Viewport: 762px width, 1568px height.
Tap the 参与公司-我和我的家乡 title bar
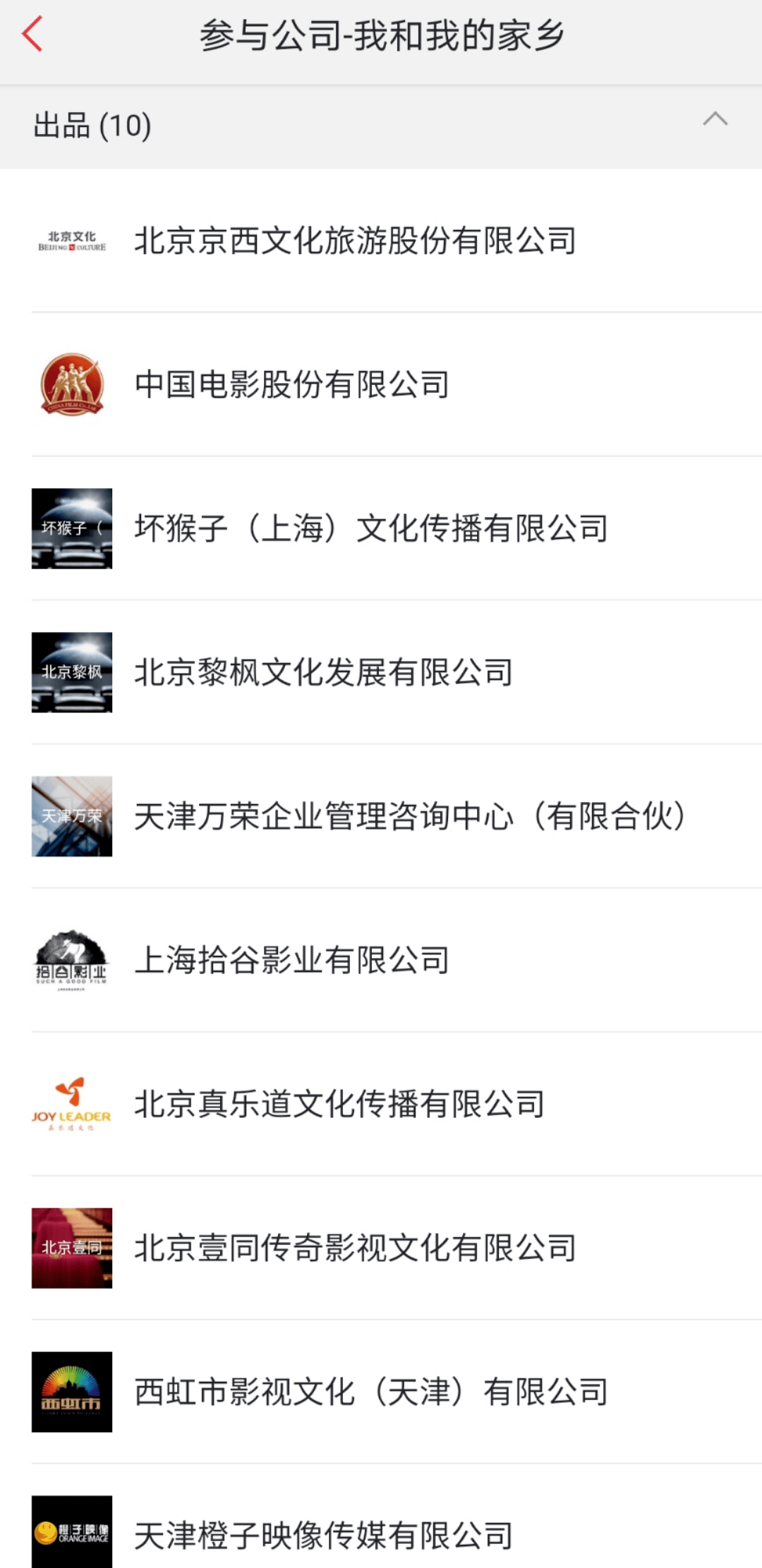click(381, 35)
